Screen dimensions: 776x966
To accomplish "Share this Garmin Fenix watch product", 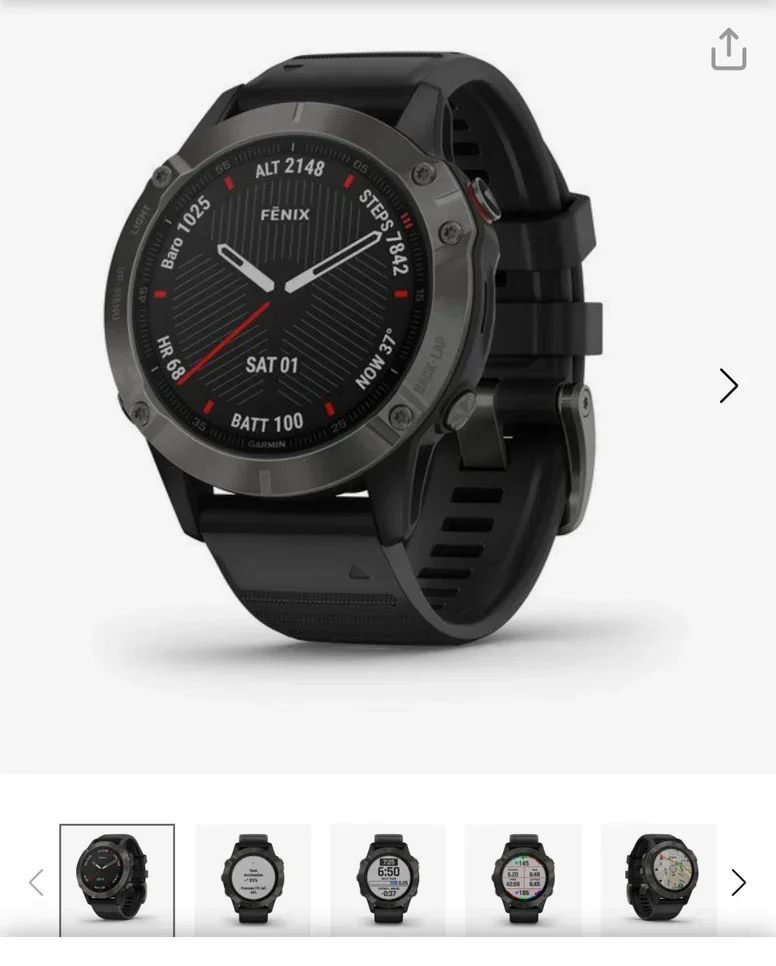I will click(x=729, y=50).
